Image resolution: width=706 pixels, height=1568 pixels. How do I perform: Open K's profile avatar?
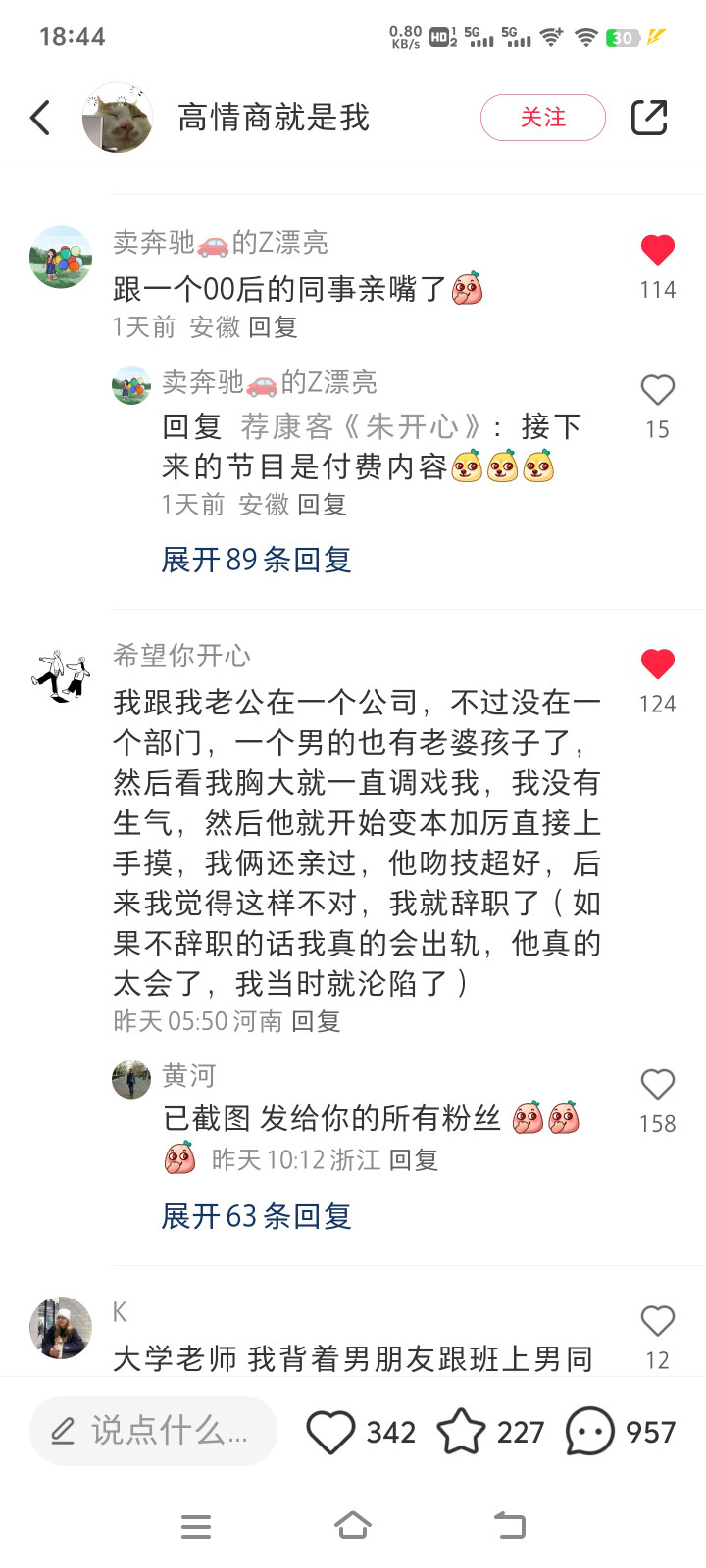pyautogui.click(x=61, y=1329)
